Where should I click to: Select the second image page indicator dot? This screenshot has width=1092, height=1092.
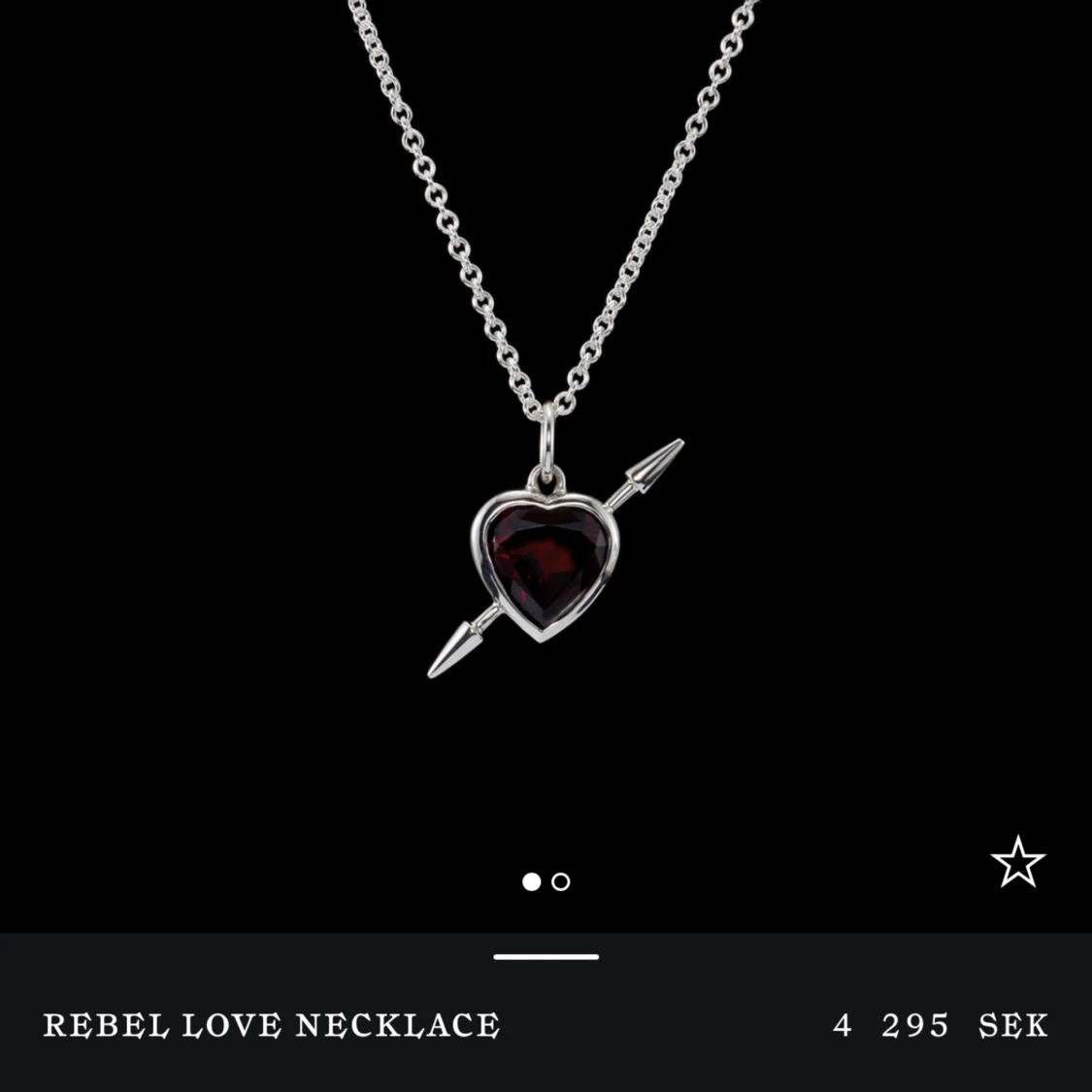tap(561, 881)
